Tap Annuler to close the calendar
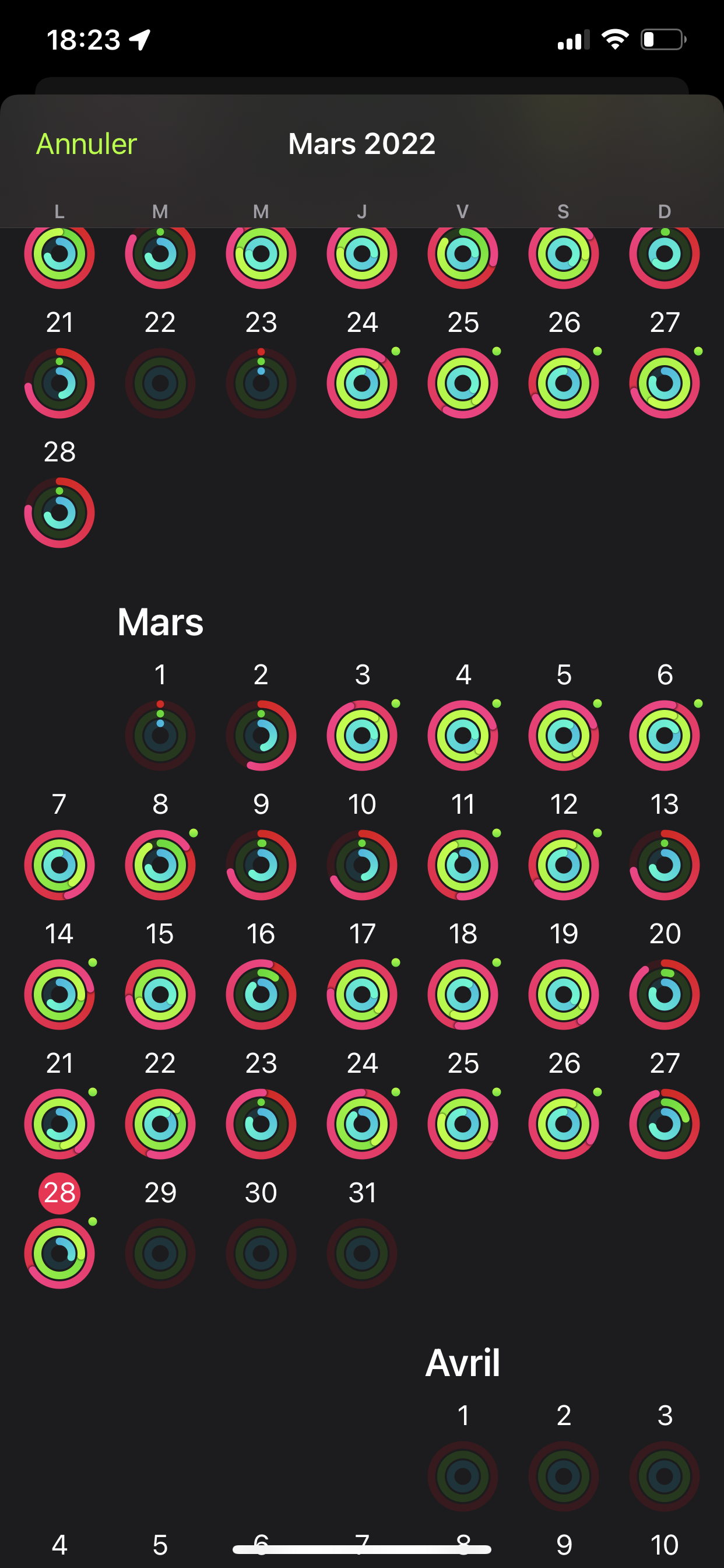Image resolution: width=724 pixels, height=1568 pixels. click(86, 144)
